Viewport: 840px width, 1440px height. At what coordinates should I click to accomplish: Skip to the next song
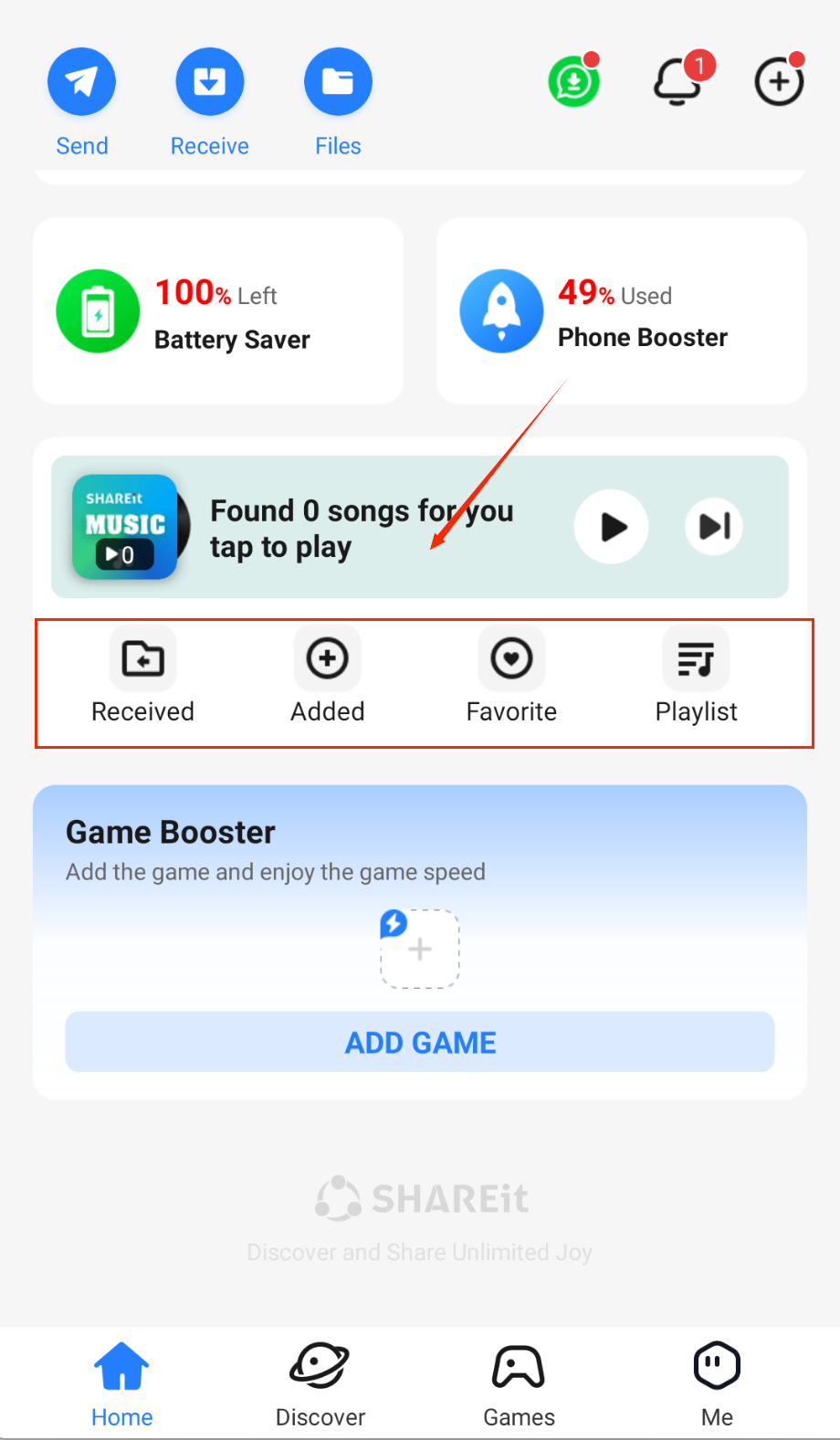[713, 527]
